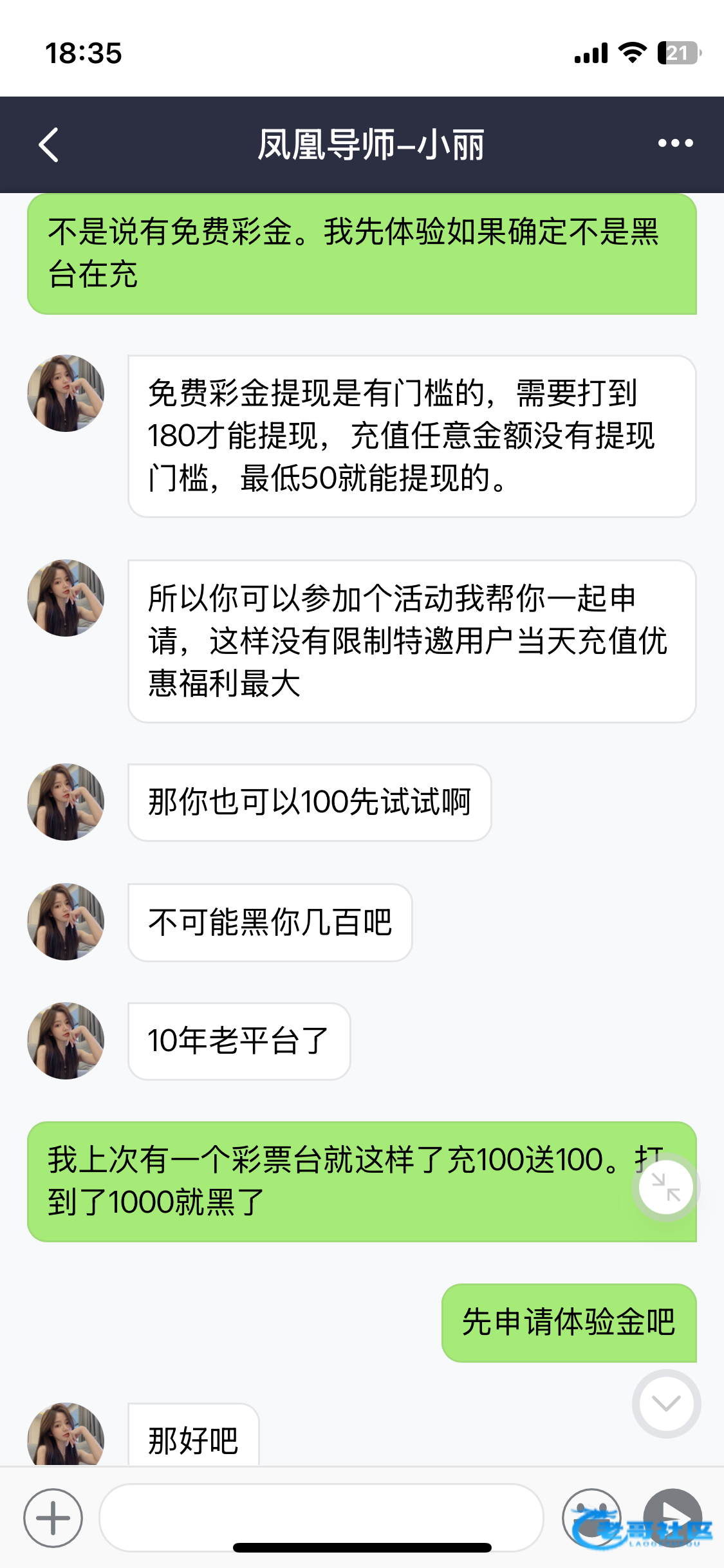724x1568 pixels.
Task: Go back from the 凤凰导师-小丽 chat
Action: point(49,144)
